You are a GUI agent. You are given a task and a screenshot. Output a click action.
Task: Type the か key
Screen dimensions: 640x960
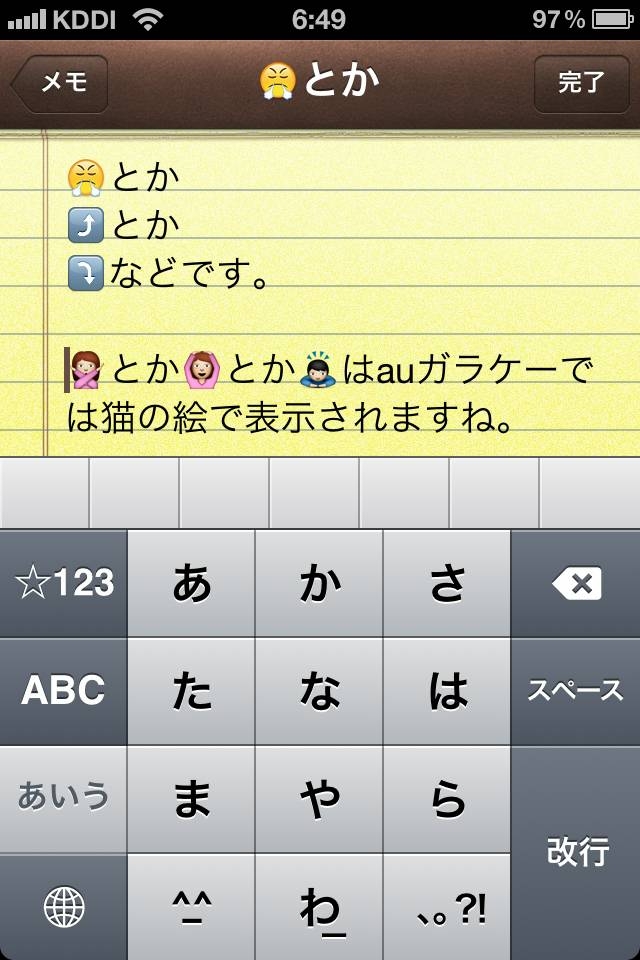pyautogui.click(x=320, y=584)
